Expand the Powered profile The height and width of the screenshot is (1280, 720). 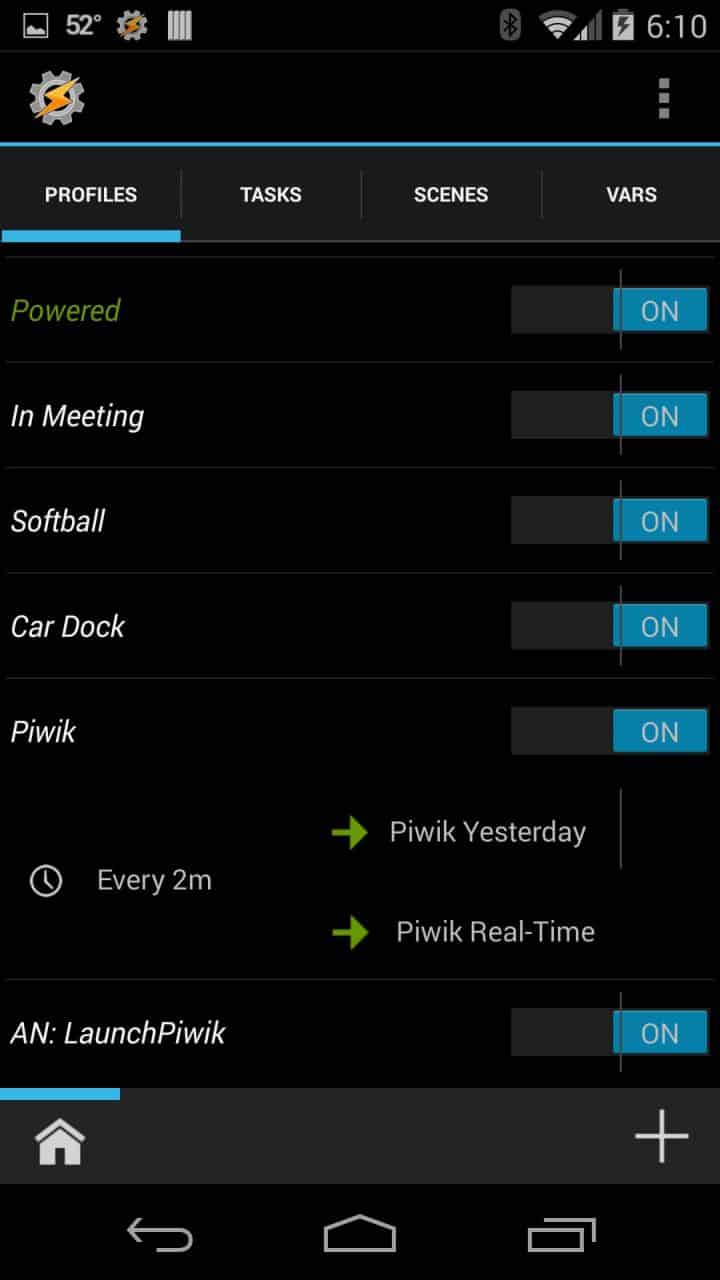point(65,311)
